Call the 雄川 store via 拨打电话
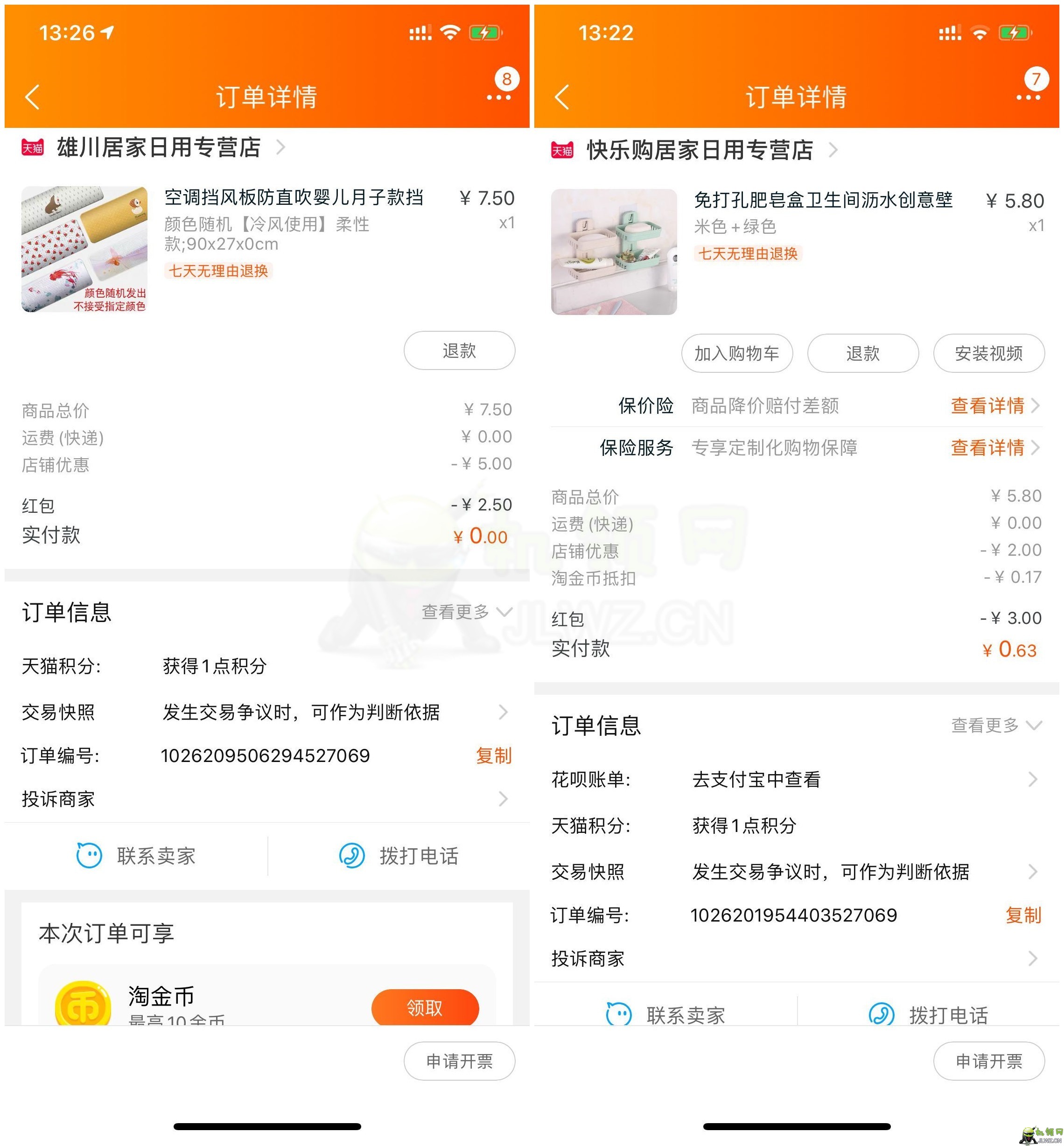This screenshot has height=1146, width=1064. [399, 855]
